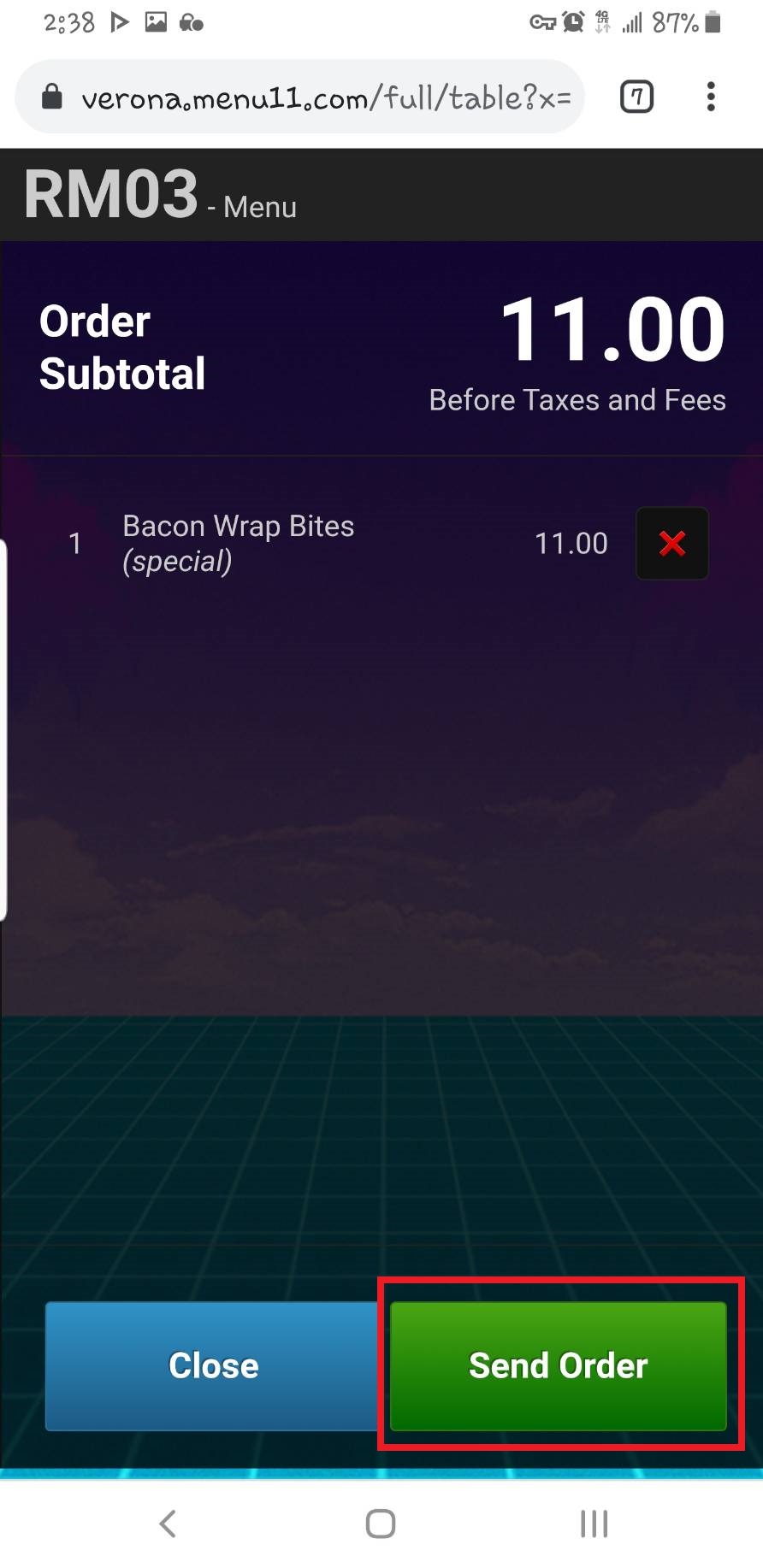Close the order summary
The width and height of the screenshot is (763, 1568).
point(213,1365)
